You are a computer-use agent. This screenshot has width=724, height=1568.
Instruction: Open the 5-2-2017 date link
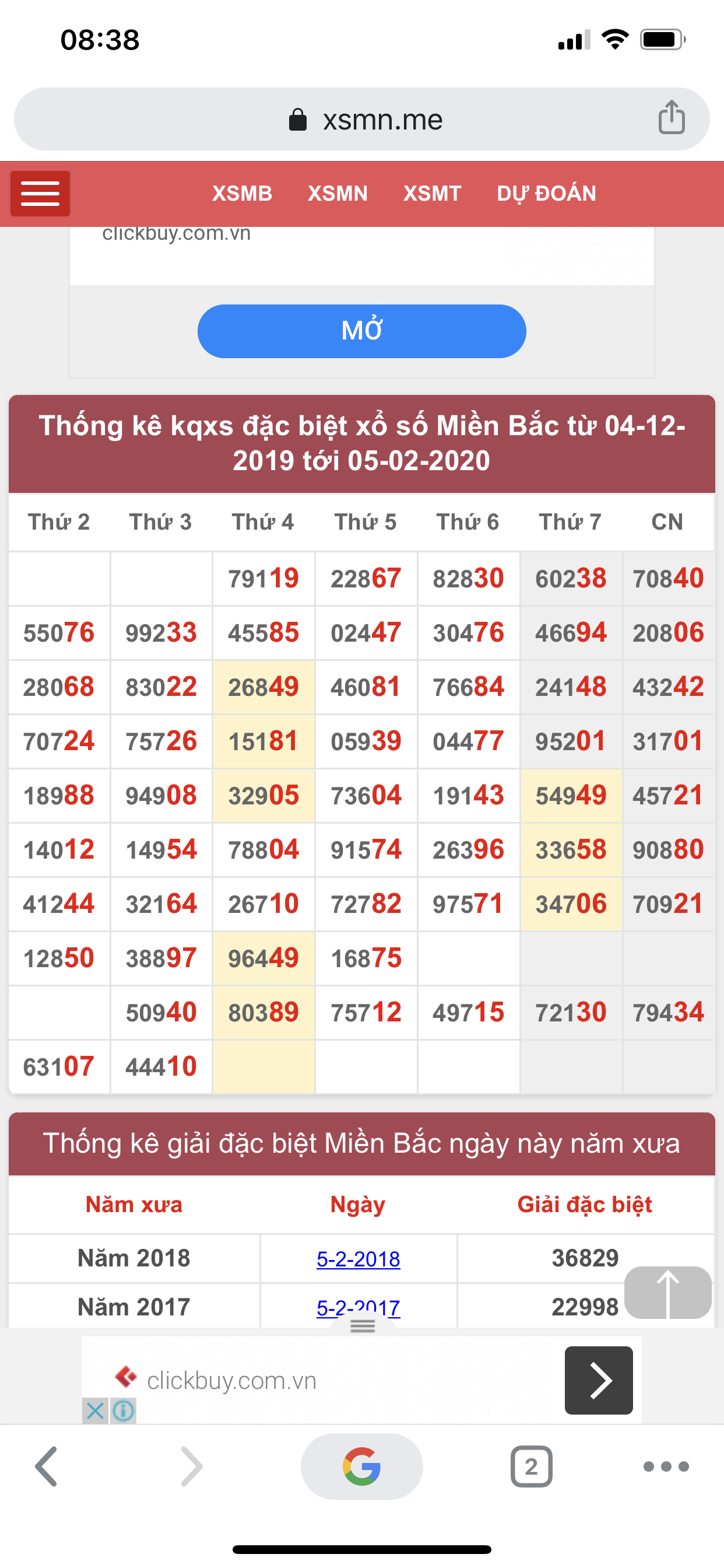359,1307
